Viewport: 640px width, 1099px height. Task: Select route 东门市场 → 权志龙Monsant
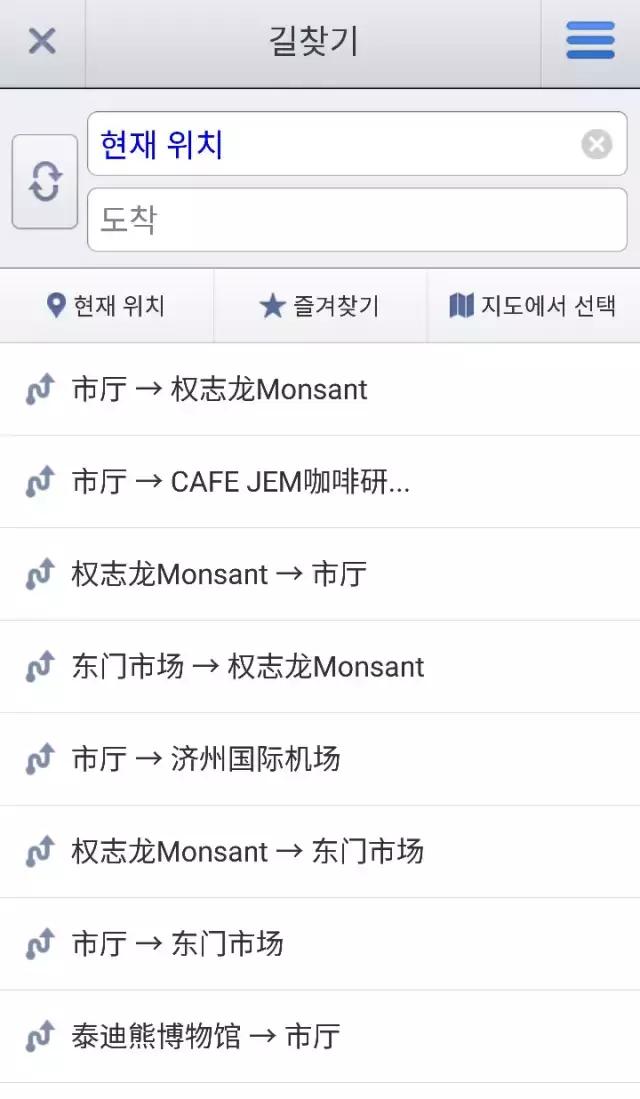tap(320, 667)
